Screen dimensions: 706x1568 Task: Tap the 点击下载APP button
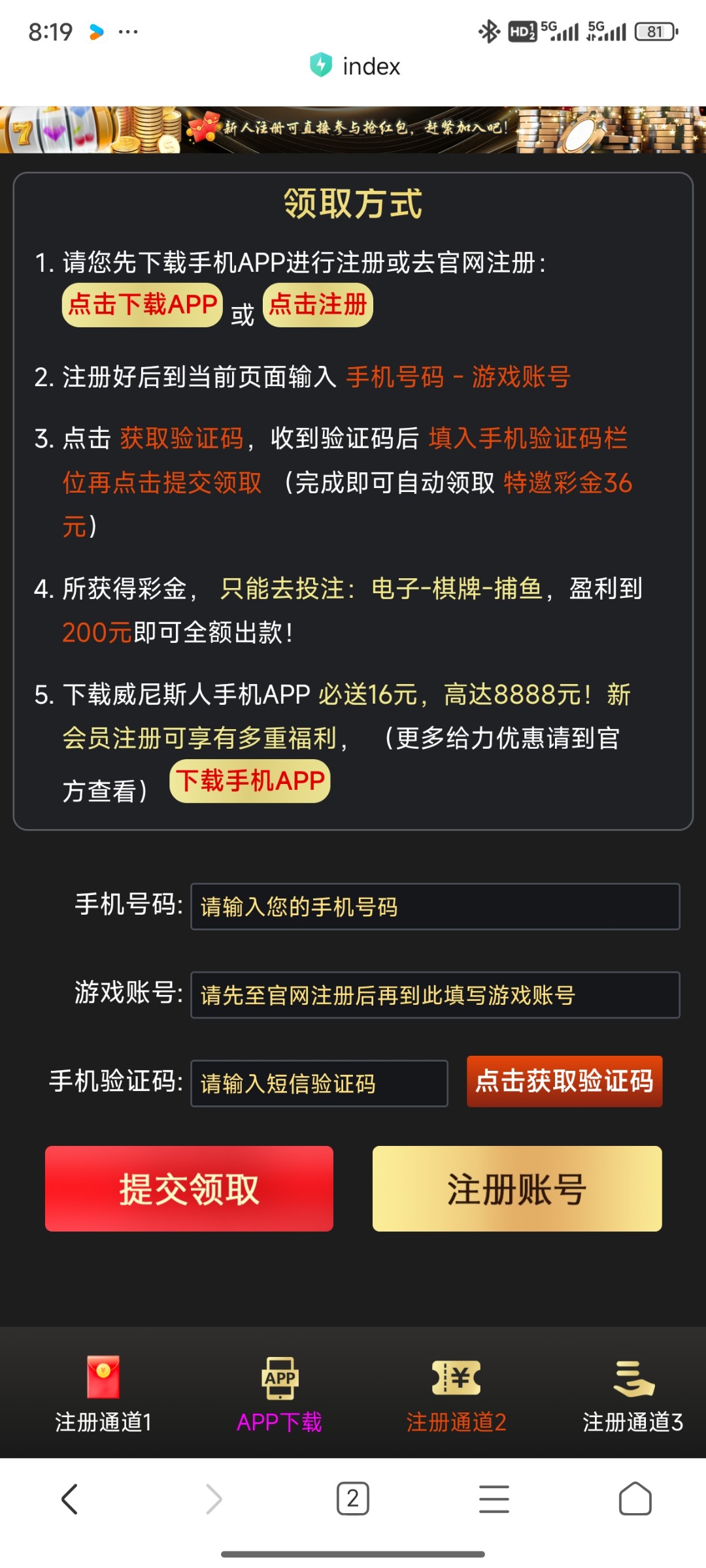(143, 305)
